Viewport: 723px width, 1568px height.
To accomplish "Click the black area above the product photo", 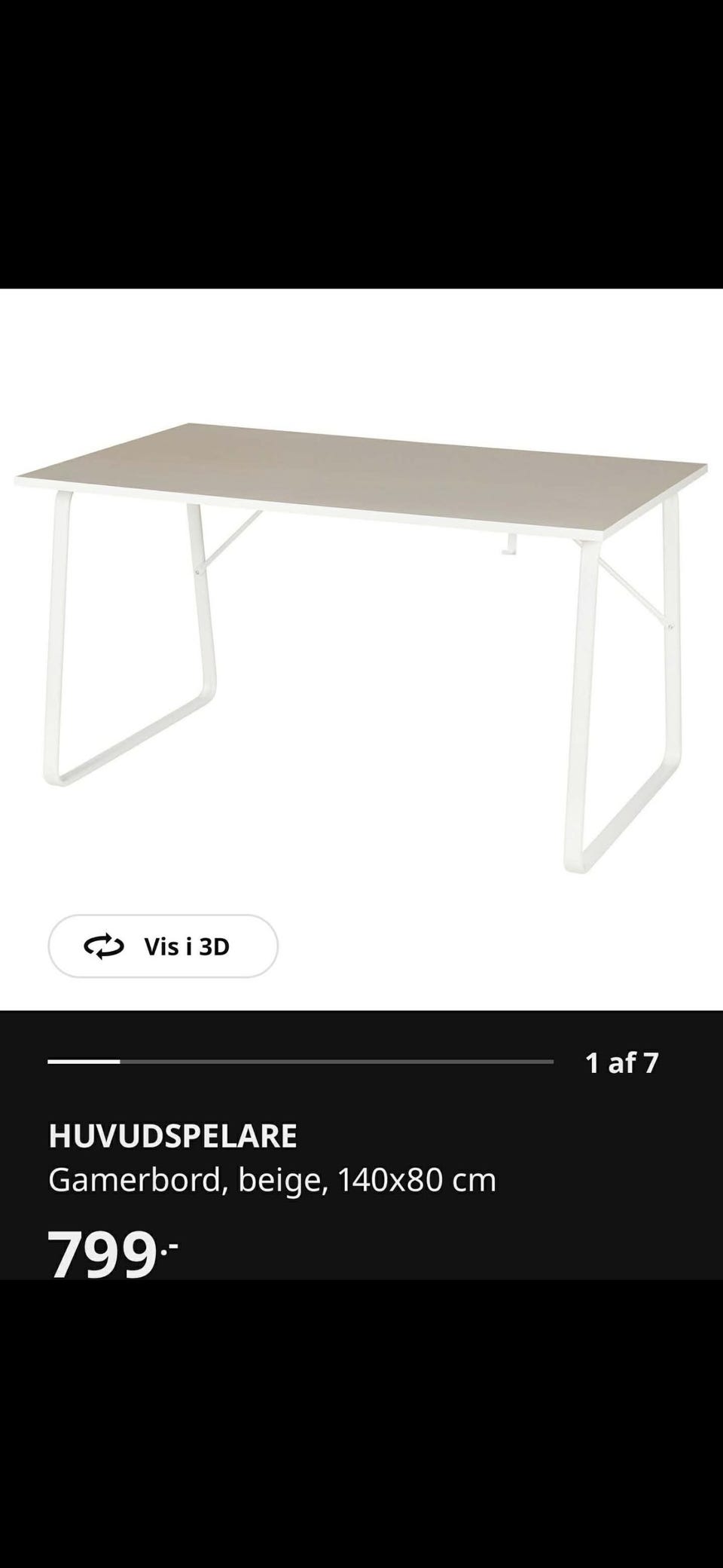I will [361, 143].
